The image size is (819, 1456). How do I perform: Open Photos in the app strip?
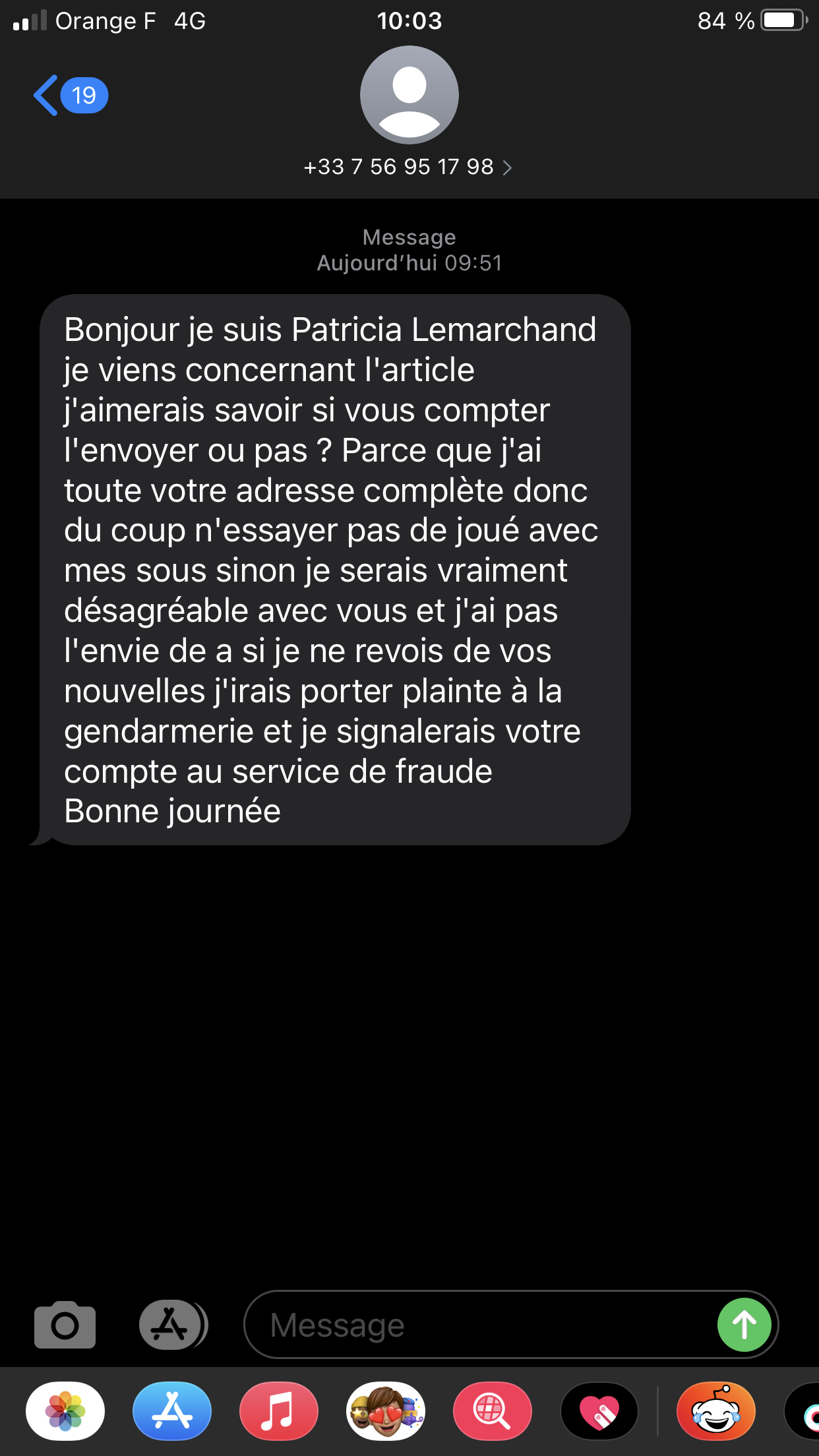[65, 1412]
